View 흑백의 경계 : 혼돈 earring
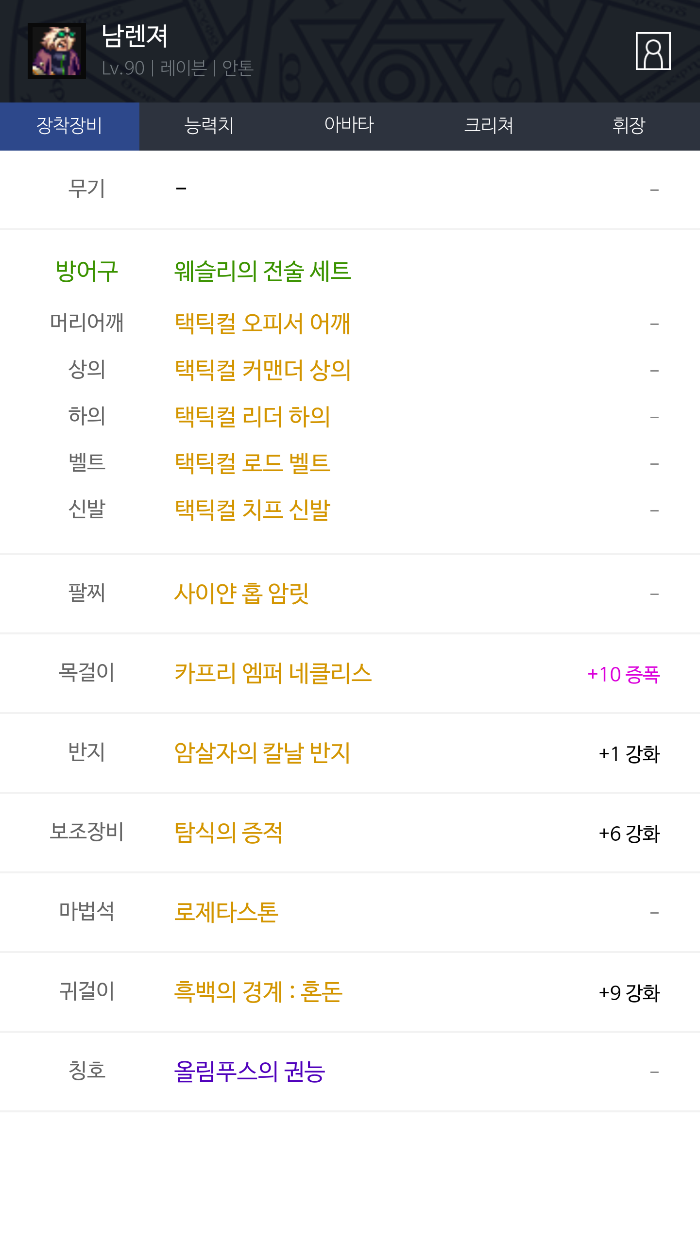Image resolution: width=700 pixels, height=1244 pixels. (x=258, y=992)
